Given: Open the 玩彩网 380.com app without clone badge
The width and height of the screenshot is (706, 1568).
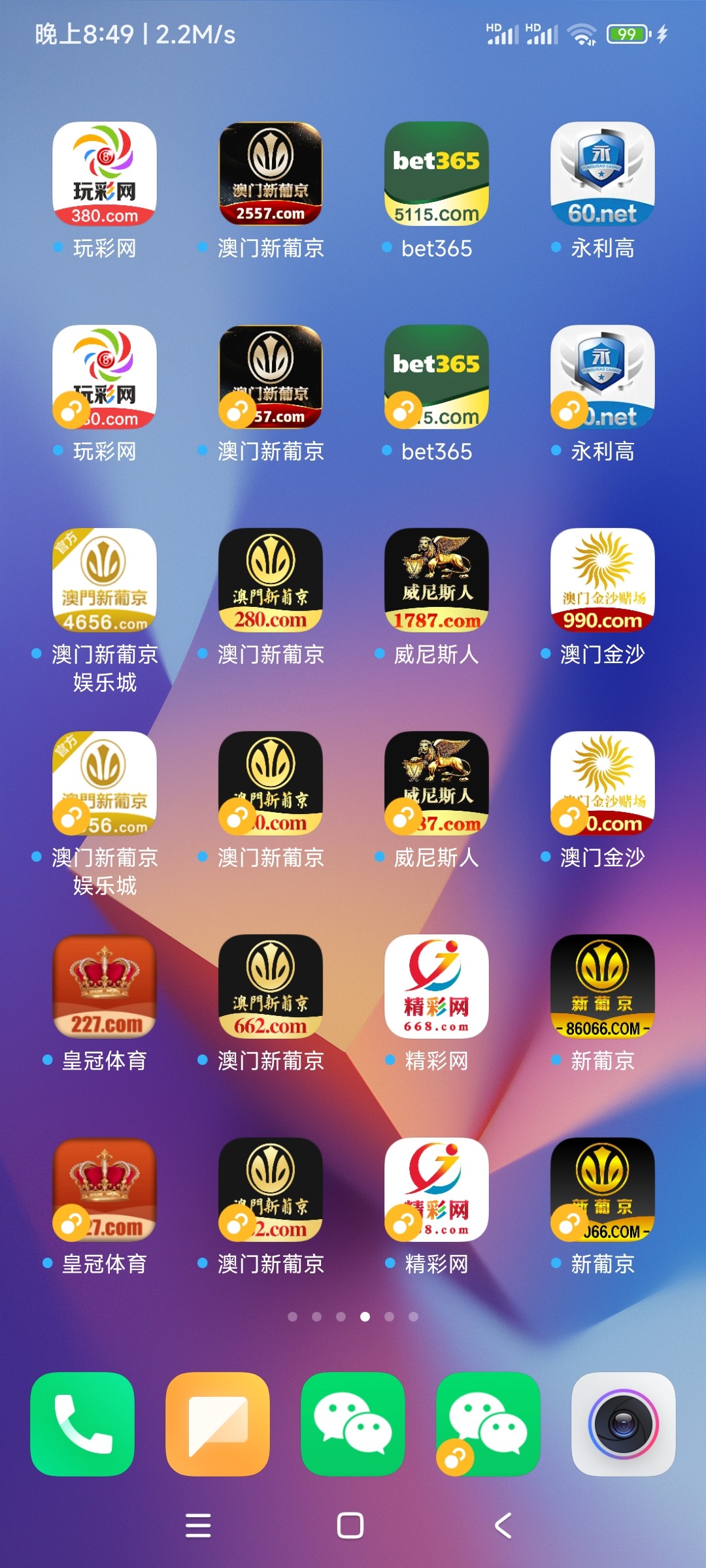Looking at the screenshot, I should coord(105,174).
